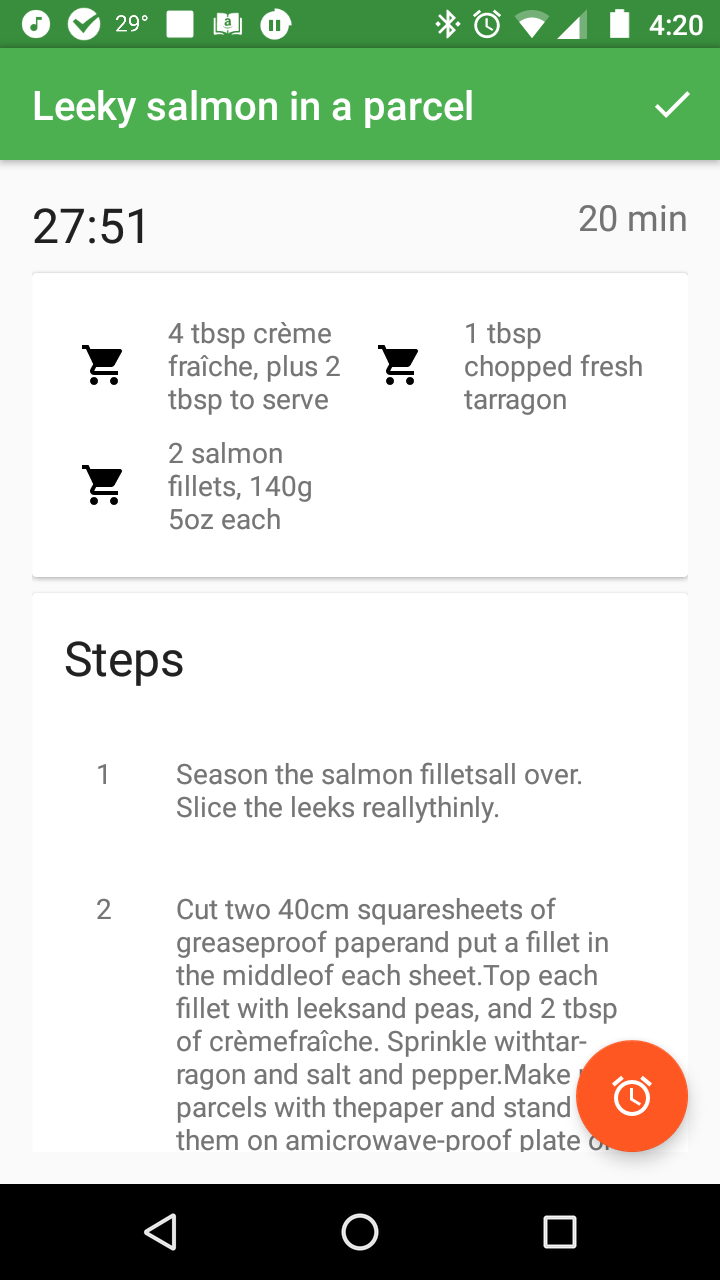Add crème fraîche to the shopping cart
The height and width of the screenshot is (1280, 720).
(x=102, y=366)
